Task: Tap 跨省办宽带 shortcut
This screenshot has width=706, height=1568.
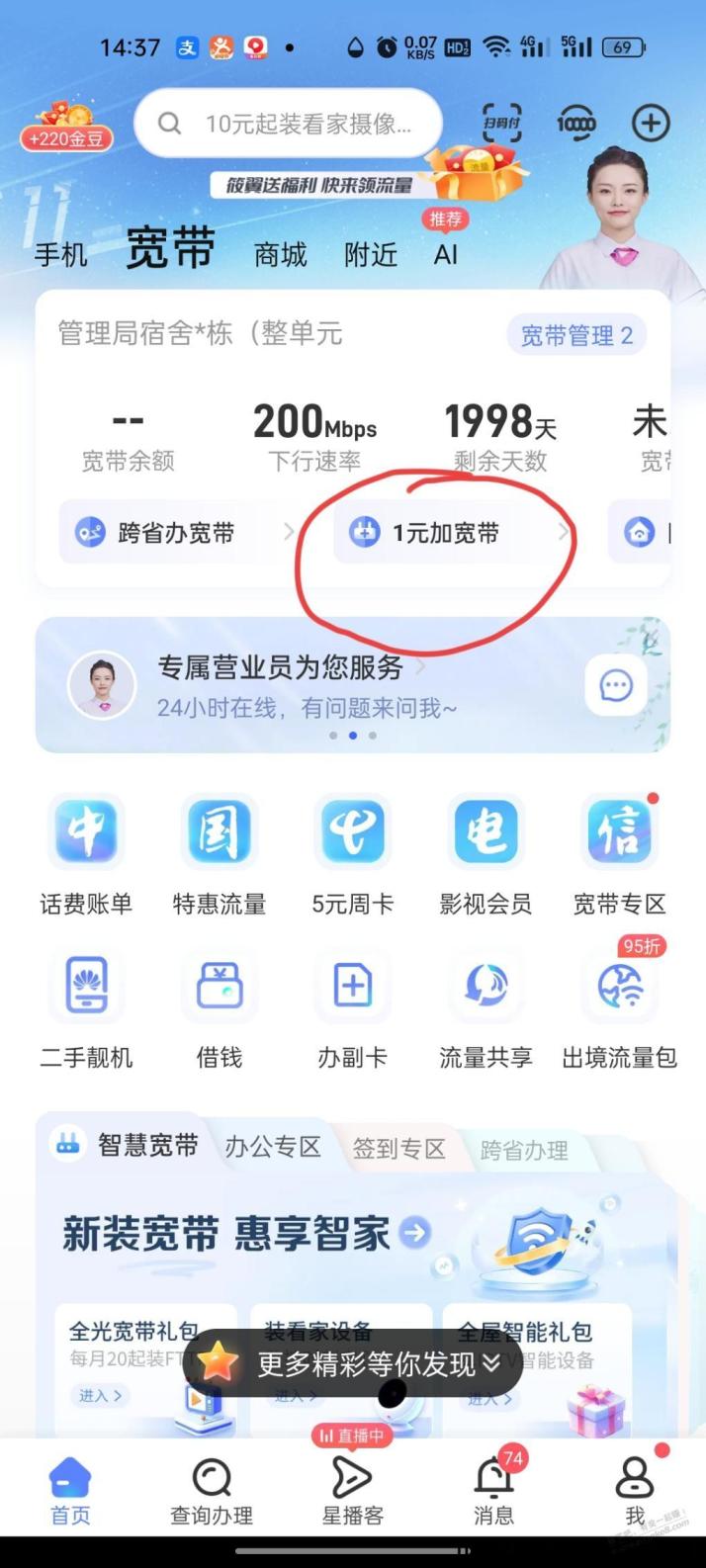Action: pyautogui.click(x=175, y=533)
